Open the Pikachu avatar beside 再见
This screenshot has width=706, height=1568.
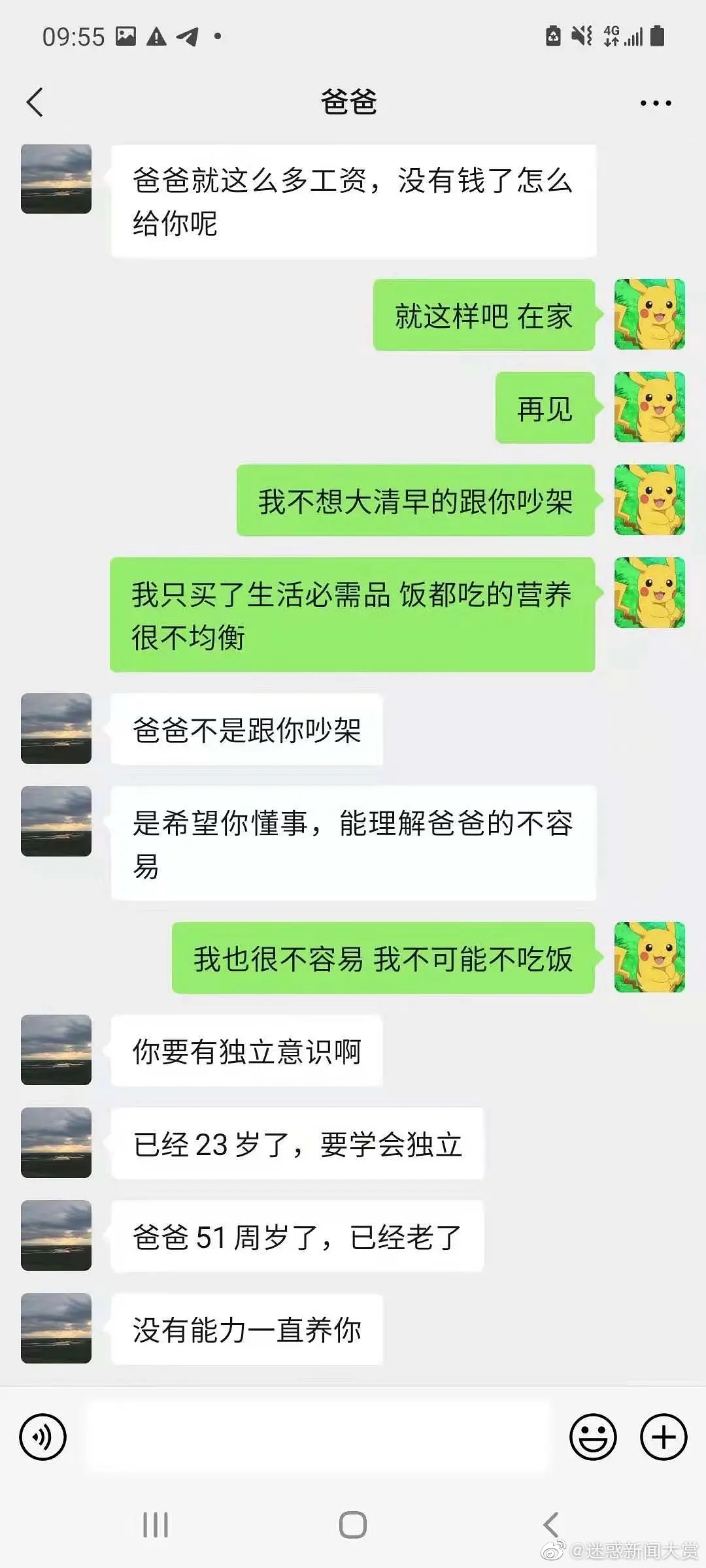(x=649, y=407)
